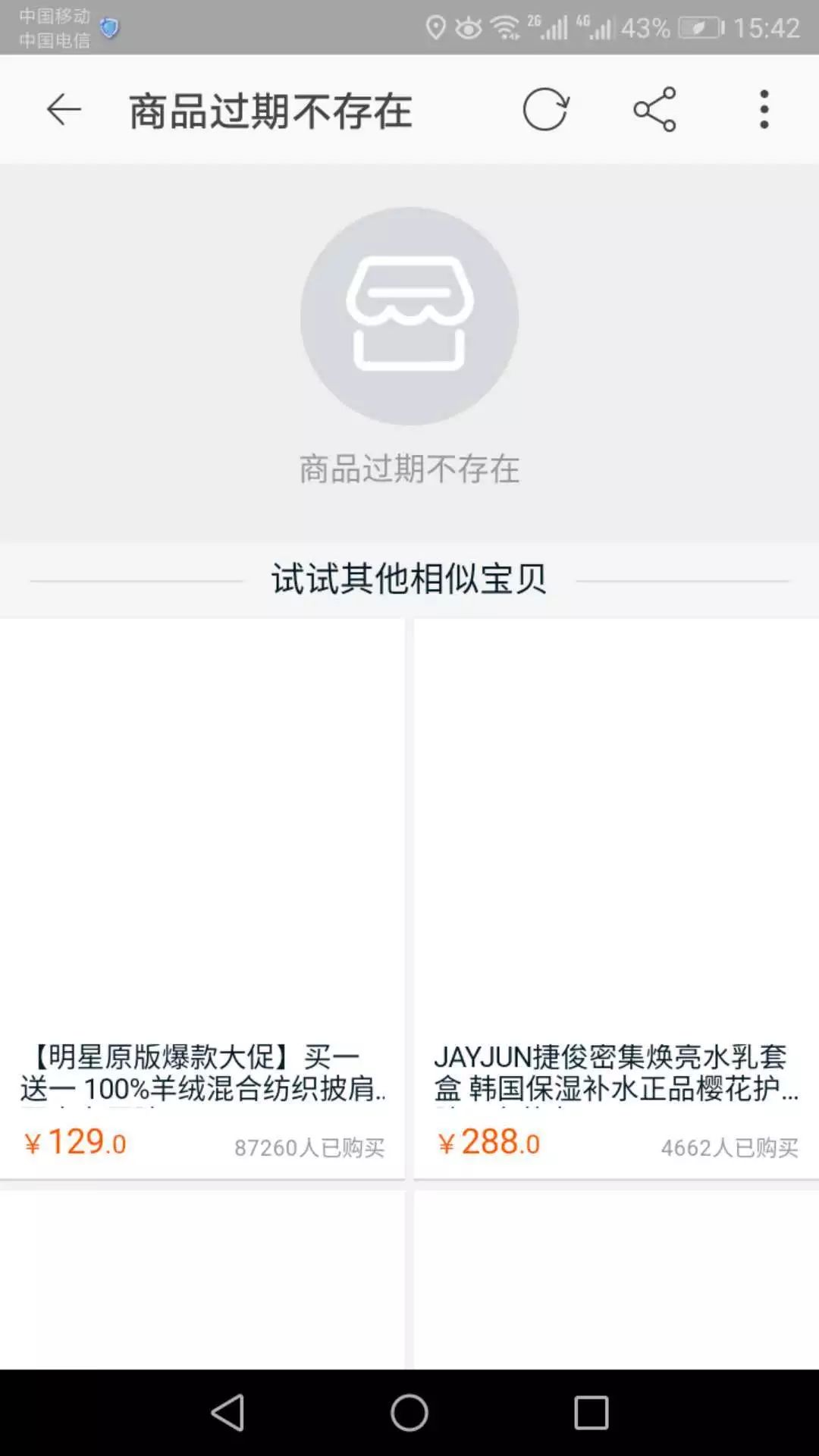Viewport: 819px width, 1456px height.
Task: Open the three-dot overflow menu
Action: (764, 108)
